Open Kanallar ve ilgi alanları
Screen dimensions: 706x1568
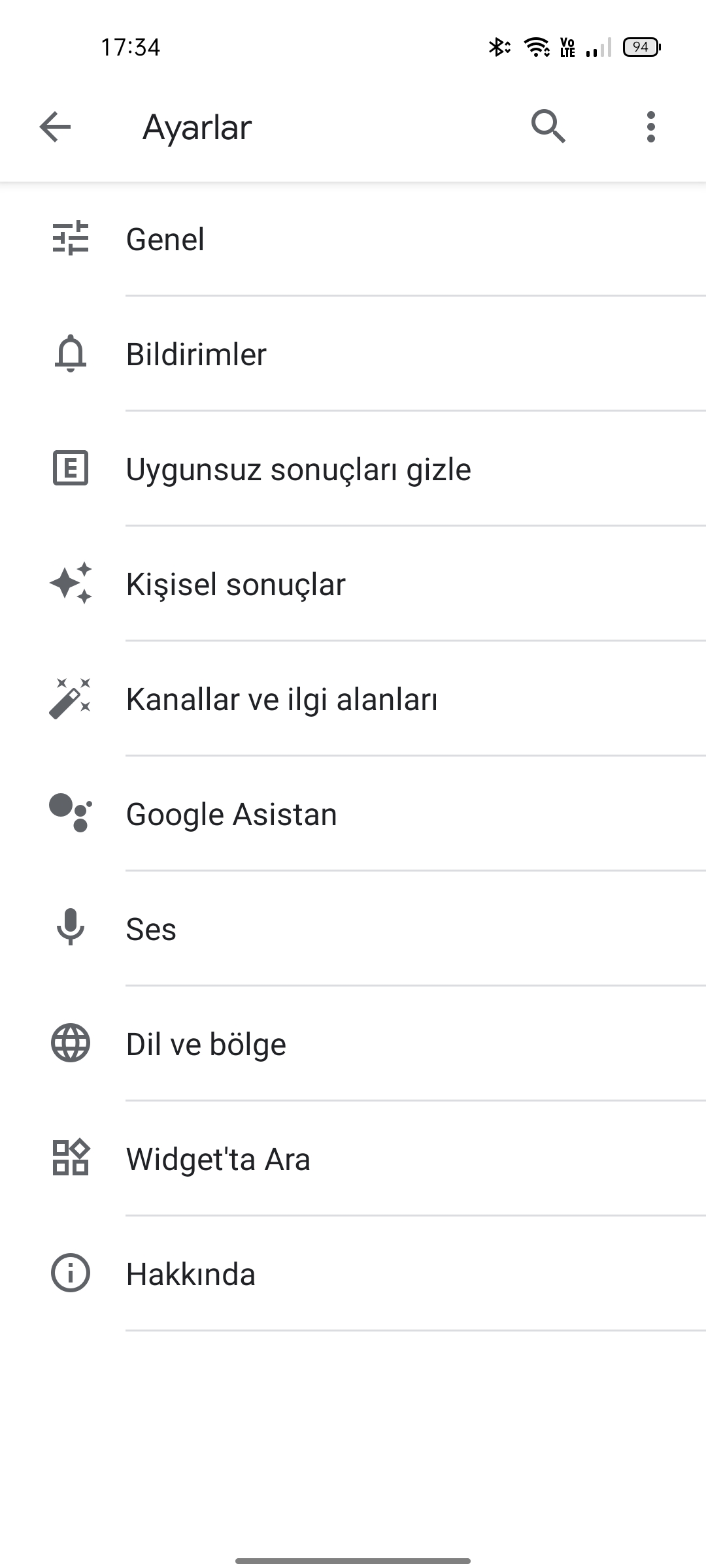pos(353,699)
